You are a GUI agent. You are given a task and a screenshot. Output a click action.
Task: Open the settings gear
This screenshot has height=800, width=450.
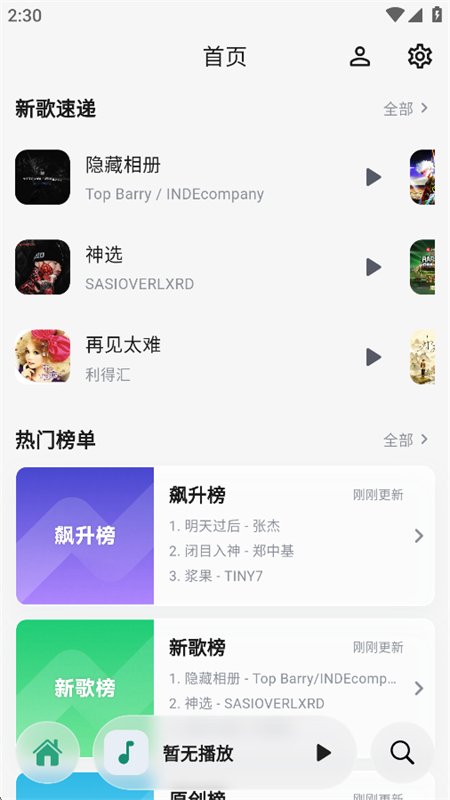click(419, 56)
